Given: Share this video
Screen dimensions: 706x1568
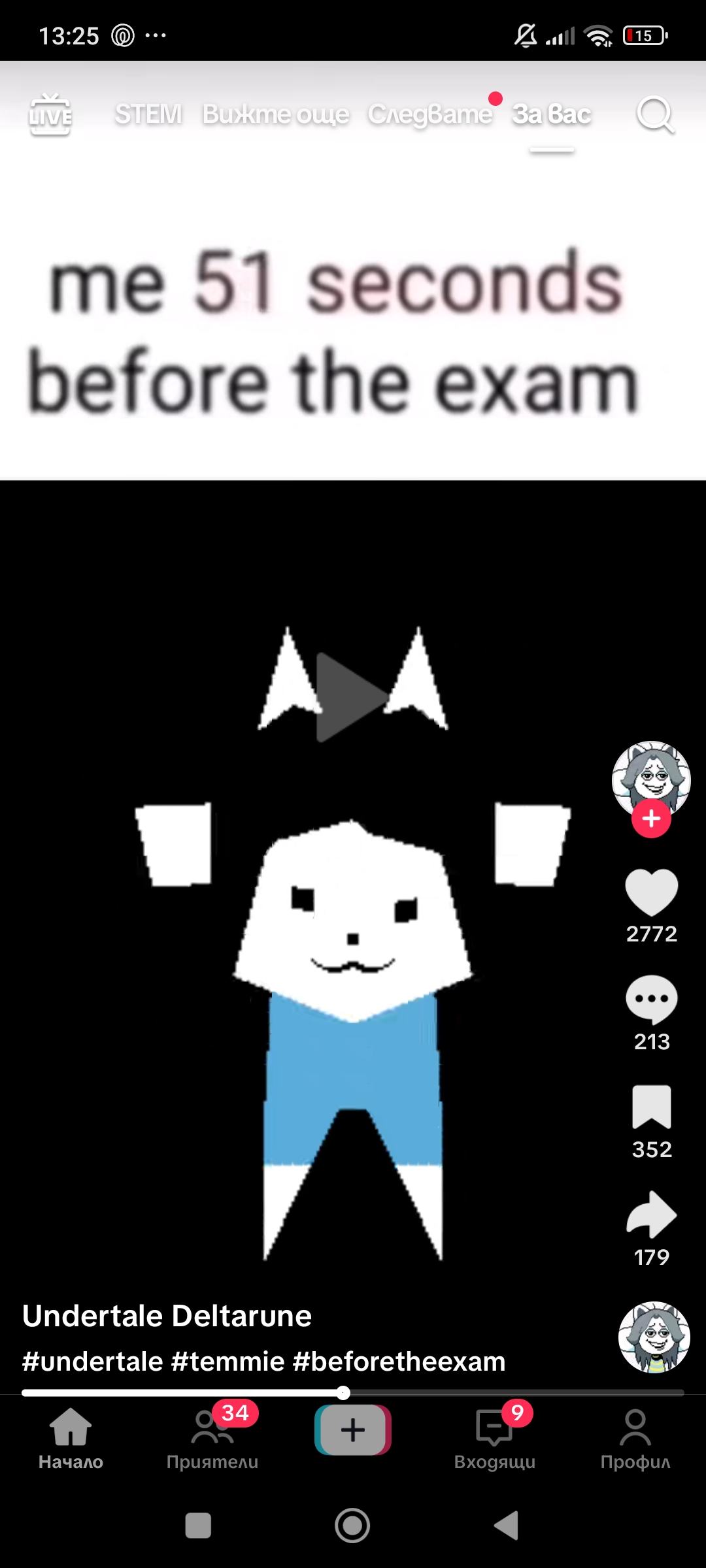Looking at the screenshot, I should click(651, 1215).
